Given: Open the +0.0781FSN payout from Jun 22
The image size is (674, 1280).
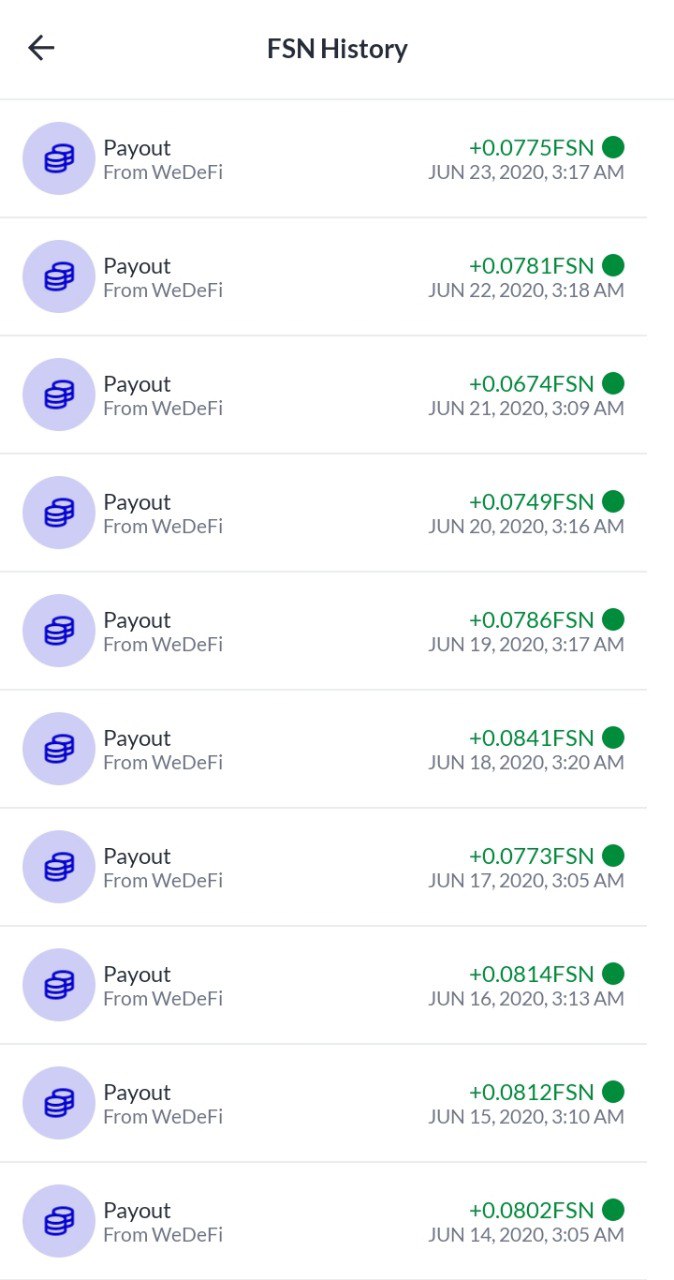Looking at the screenshot, I should (x=323, y=277).
